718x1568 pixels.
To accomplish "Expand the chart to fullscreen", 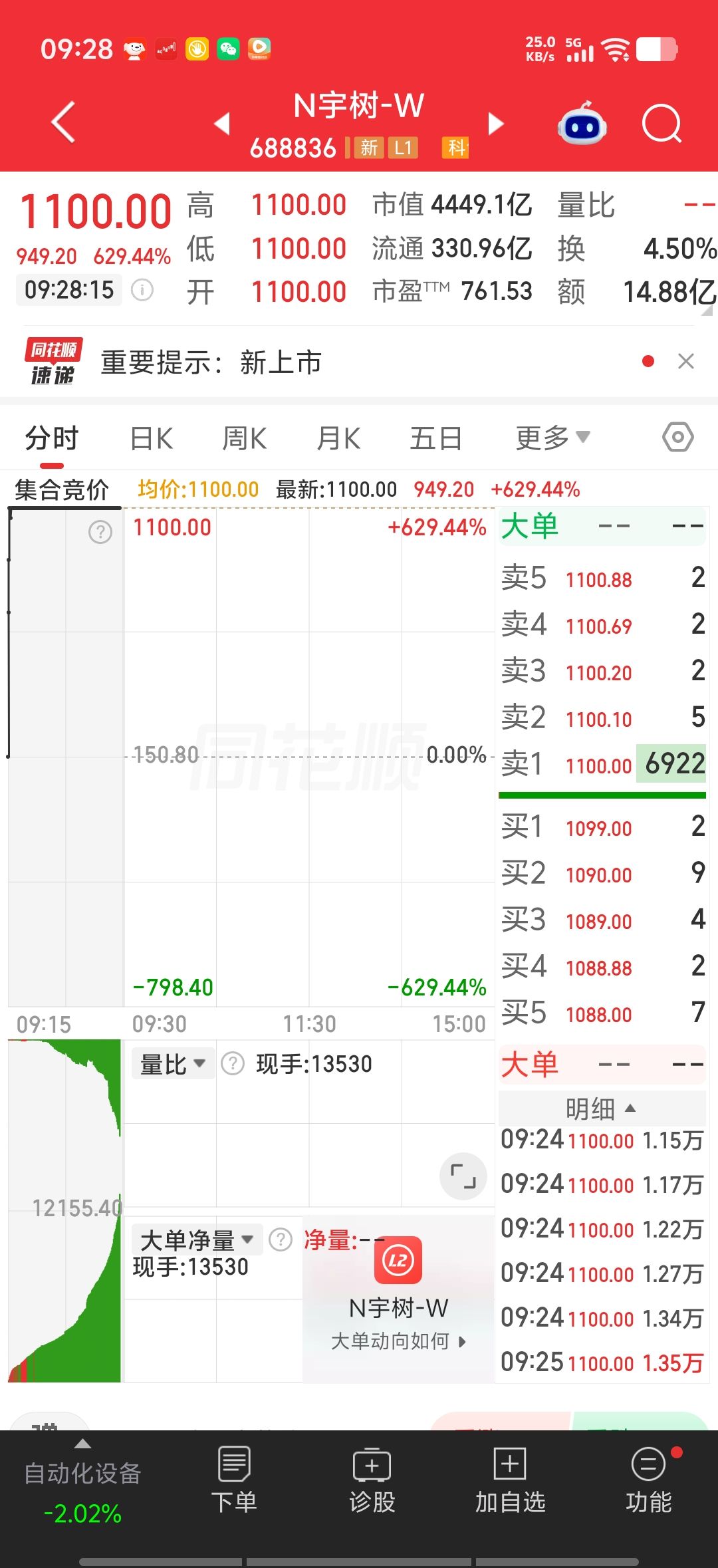I will 463,1176.
